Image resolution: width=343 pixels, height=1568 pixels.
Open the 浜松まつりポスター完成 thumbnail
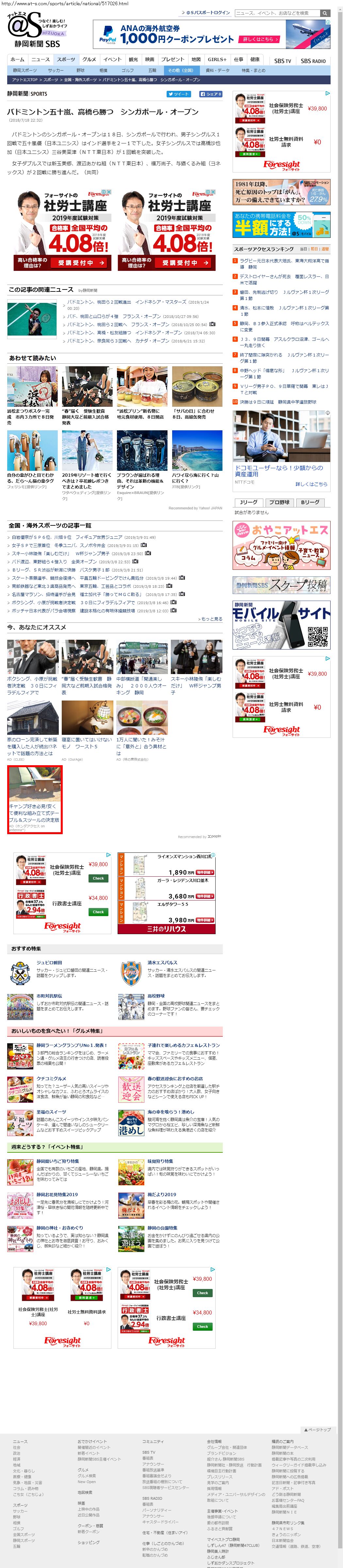[32, 387]
